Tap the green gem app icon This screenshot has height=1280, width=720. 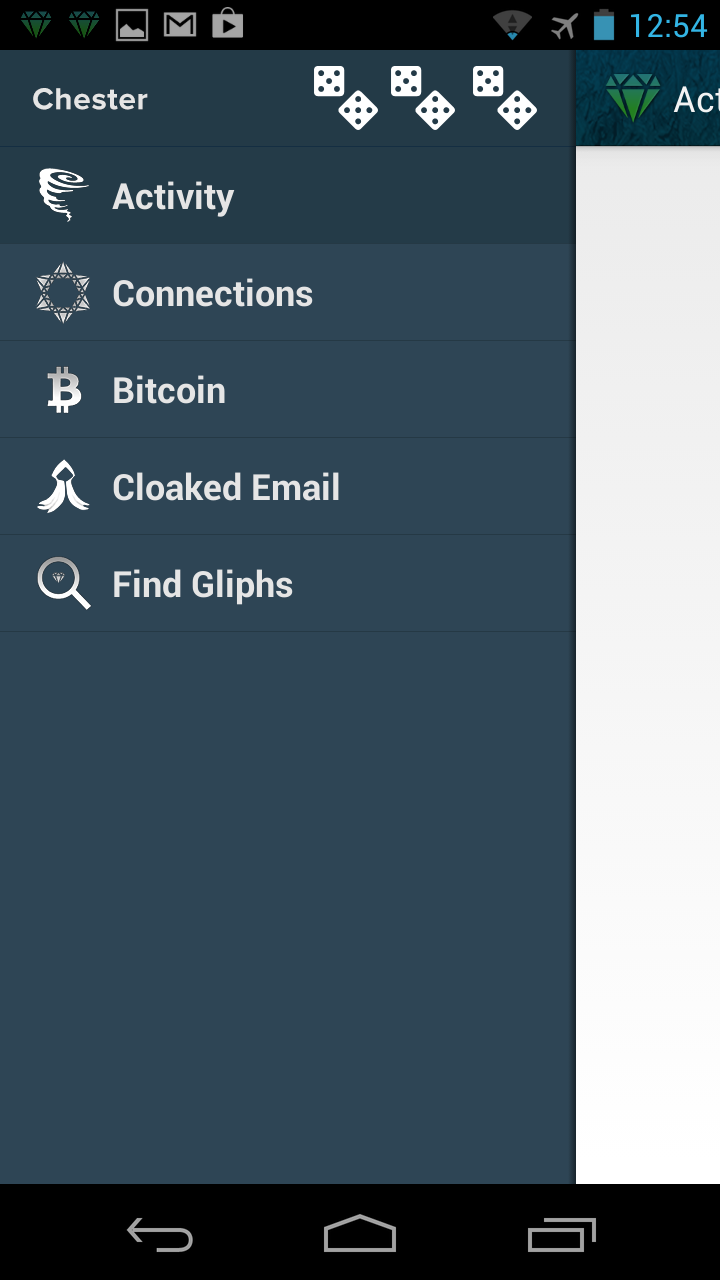(633, 98)
